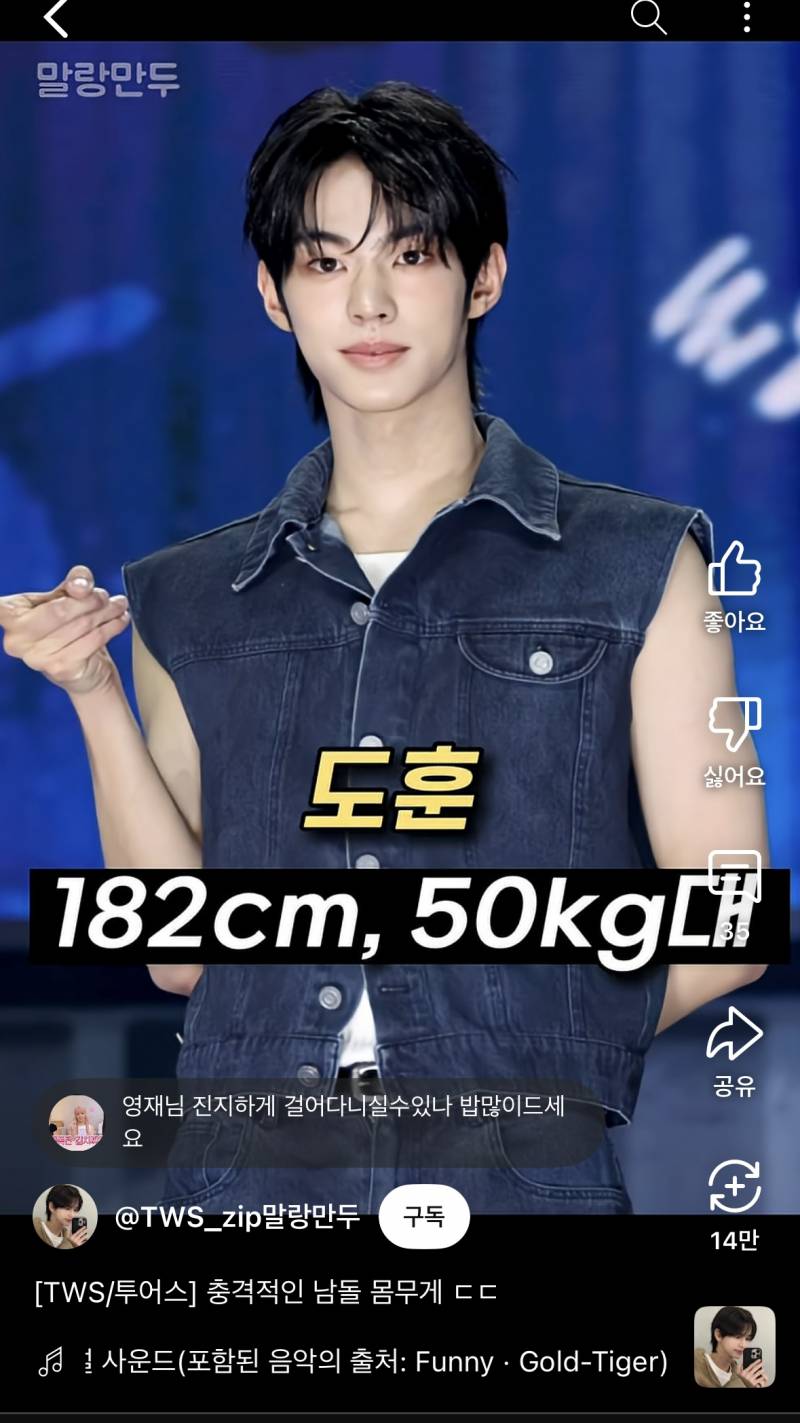The image size is (800, 1423).
Task: Go back using the top-left arrow
Action: pyautogui.click(x=56, y=18)
